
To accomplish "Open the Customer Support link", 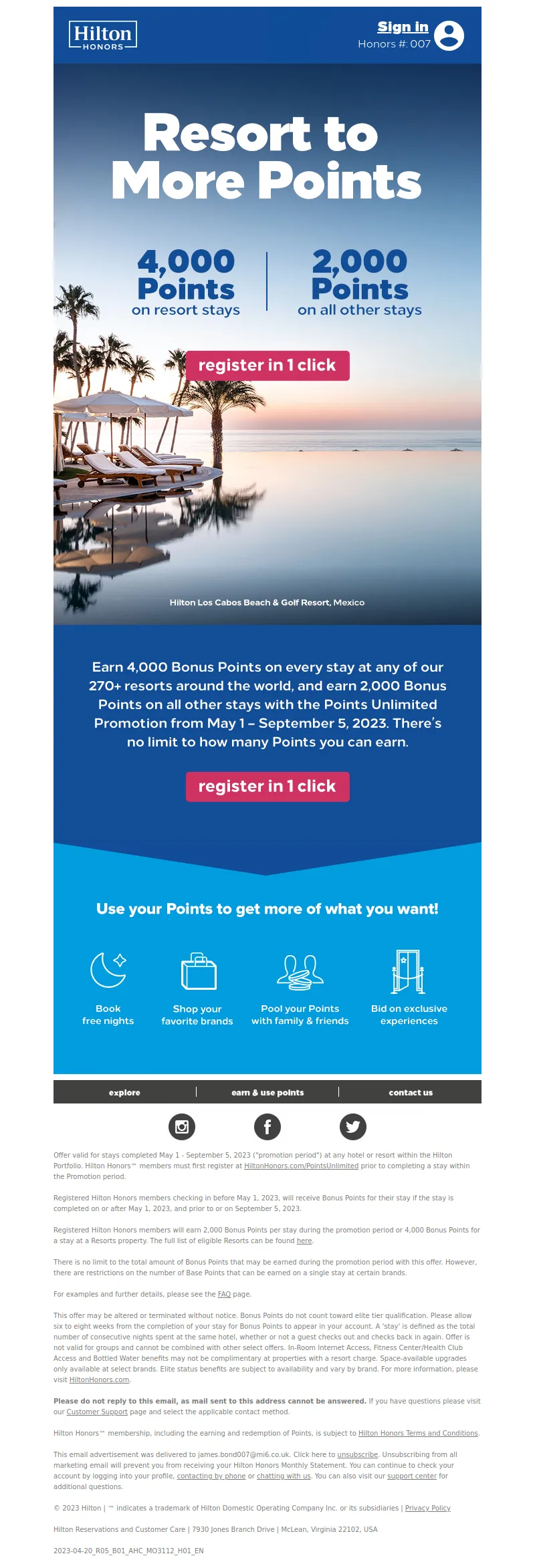I will [x=97, y=1412].
